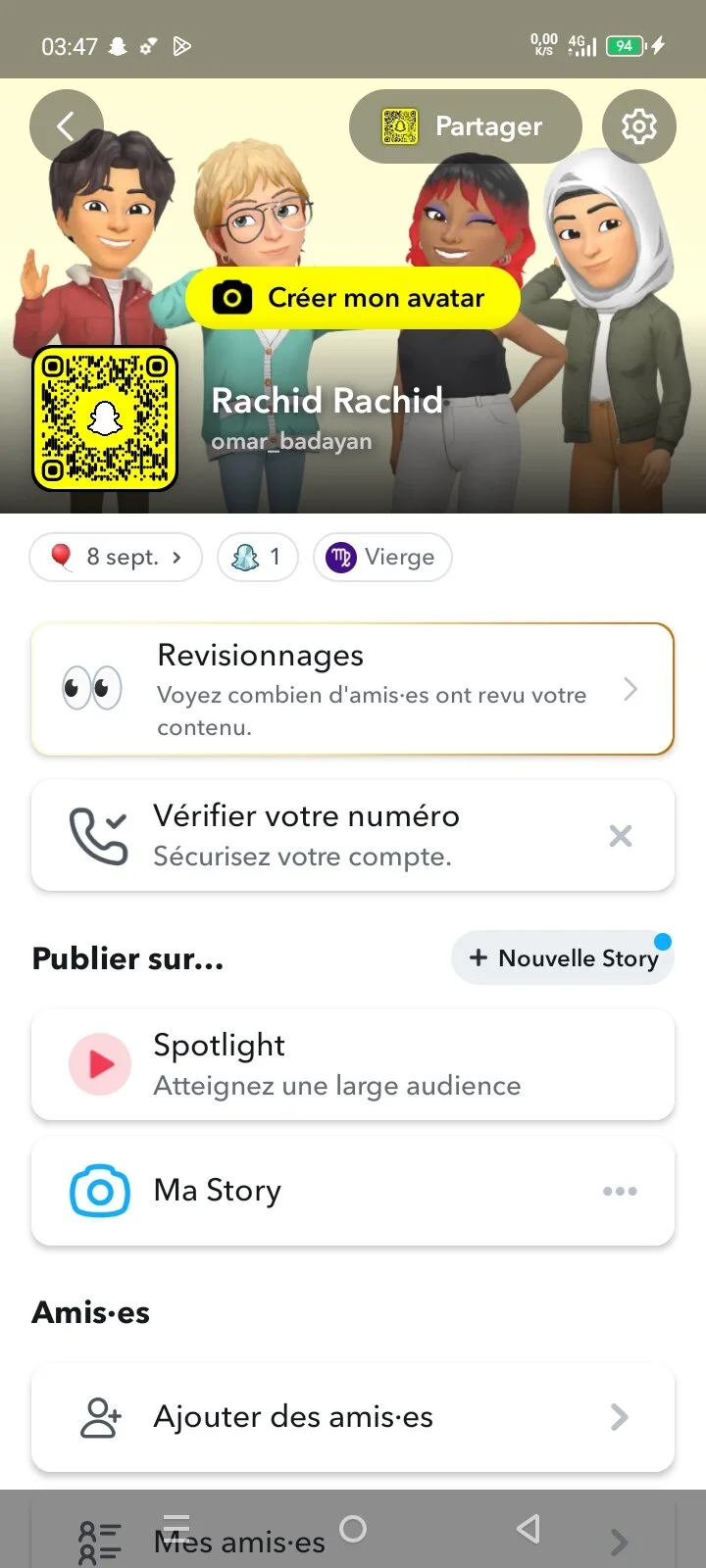The height and width of the screenshot is (1568, 706).
Task: Open Ma Story options (three dots)
Action: click(620, 1191)
